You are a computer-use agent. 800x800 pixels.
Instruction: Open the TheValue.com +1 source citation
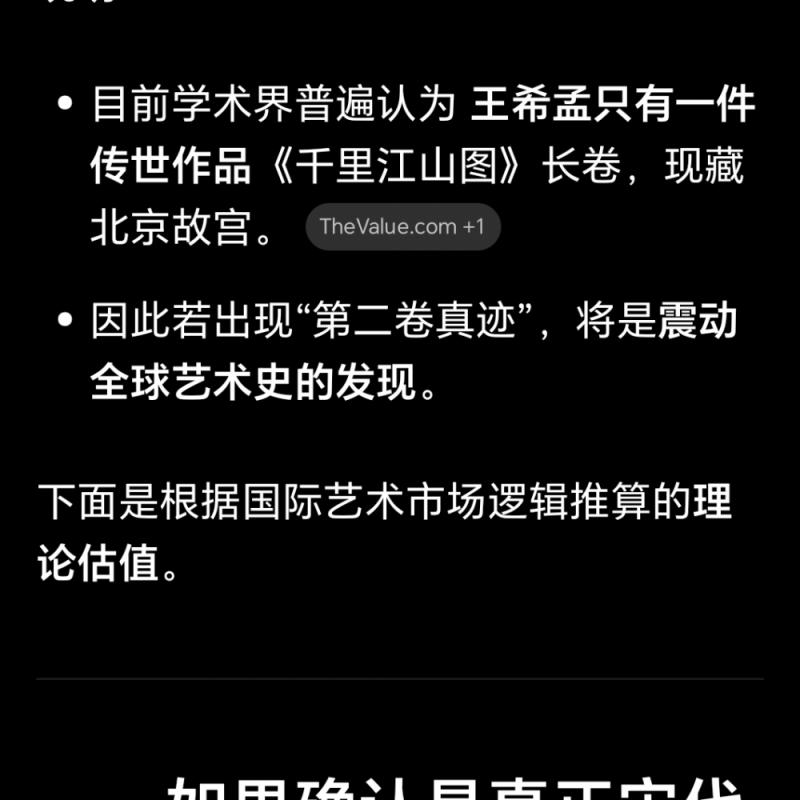click(x=402, y=226)
